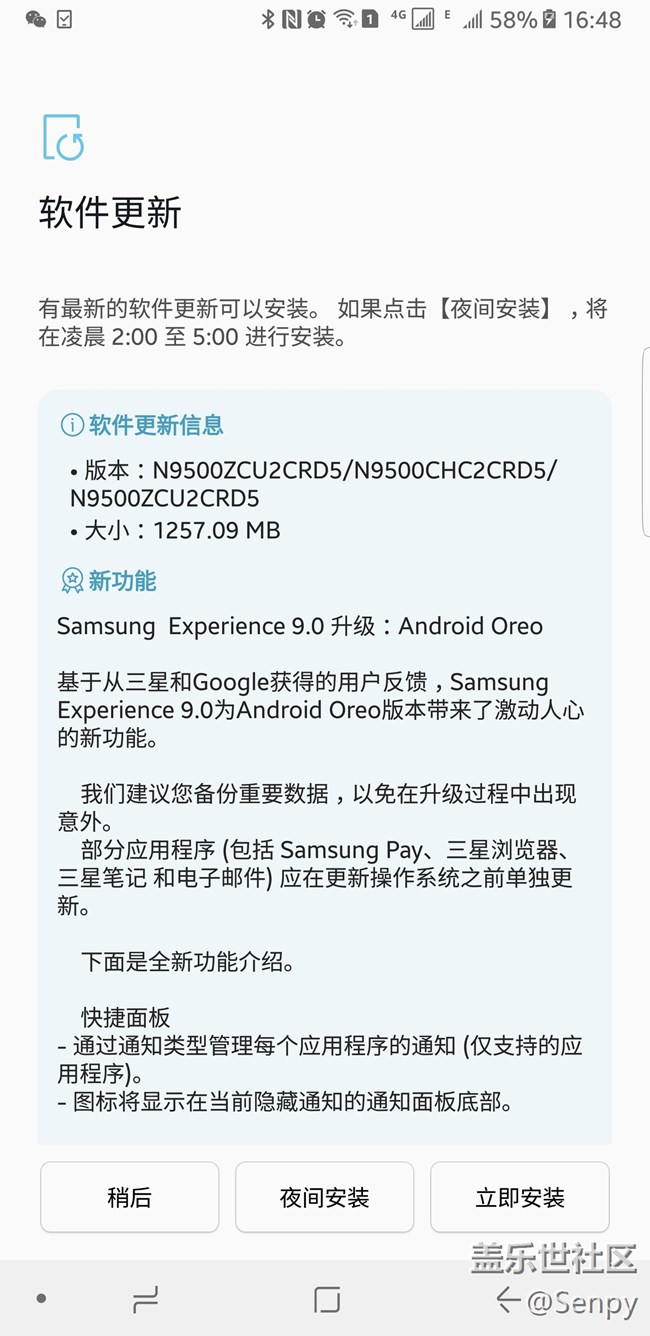Select 立即安装 to install now
The height and width of the screenshot is (1336, 650).
point(519,1197)
